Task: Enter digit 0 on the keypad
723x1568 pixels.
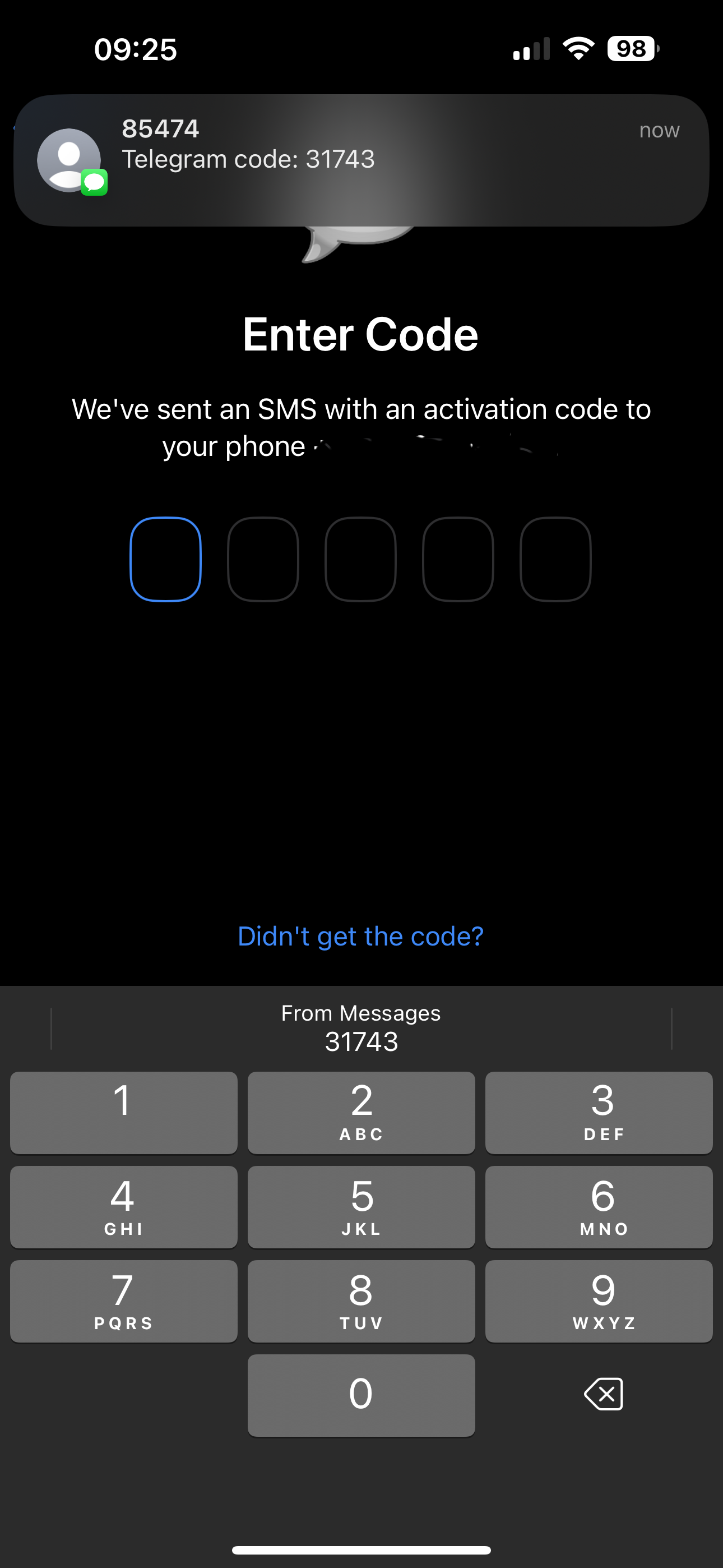Action: 361,1395
